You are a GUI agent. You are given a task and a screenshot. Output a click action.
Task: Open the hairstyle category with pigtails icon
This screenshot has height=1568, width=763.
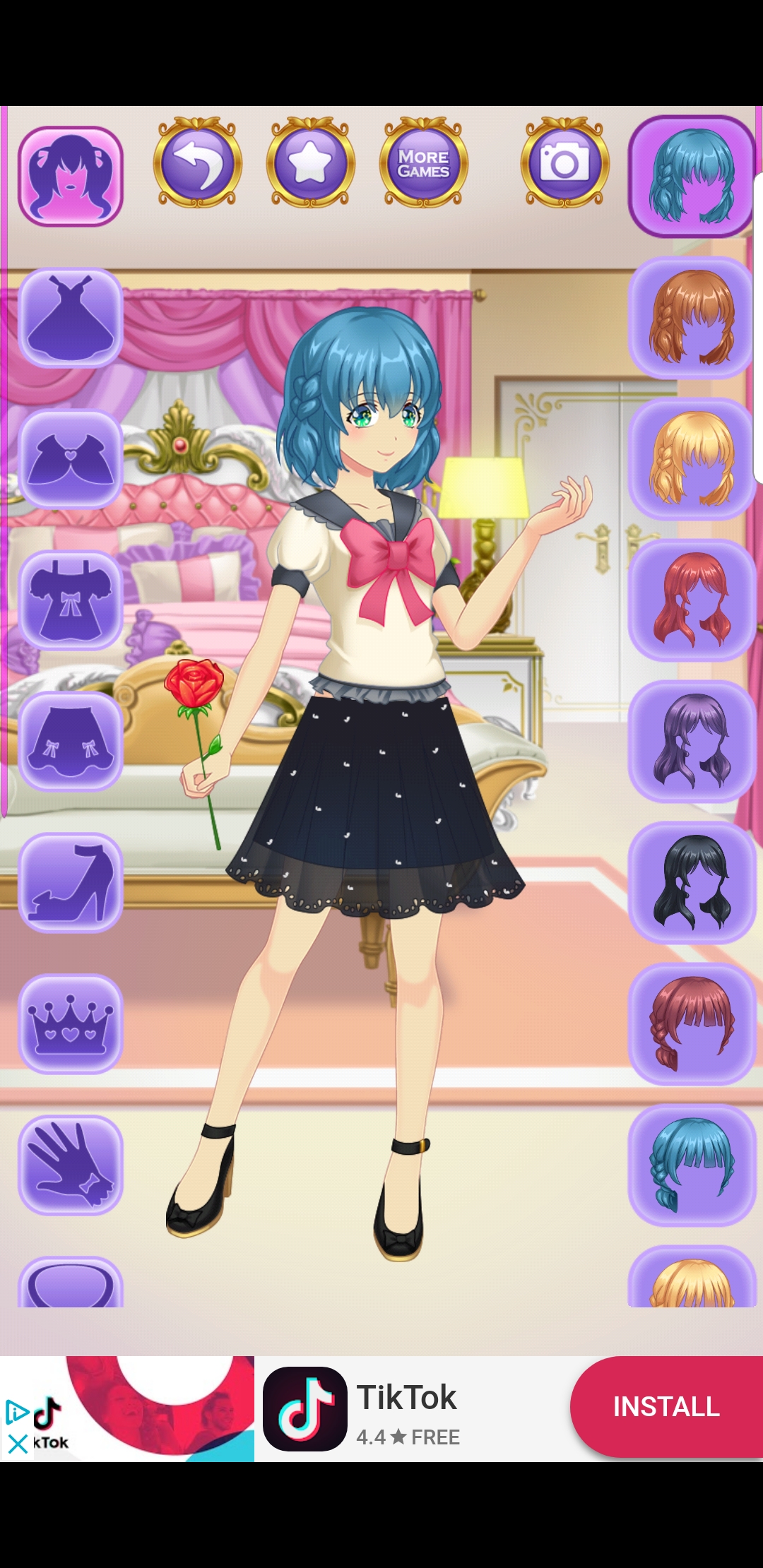[71, 177]
